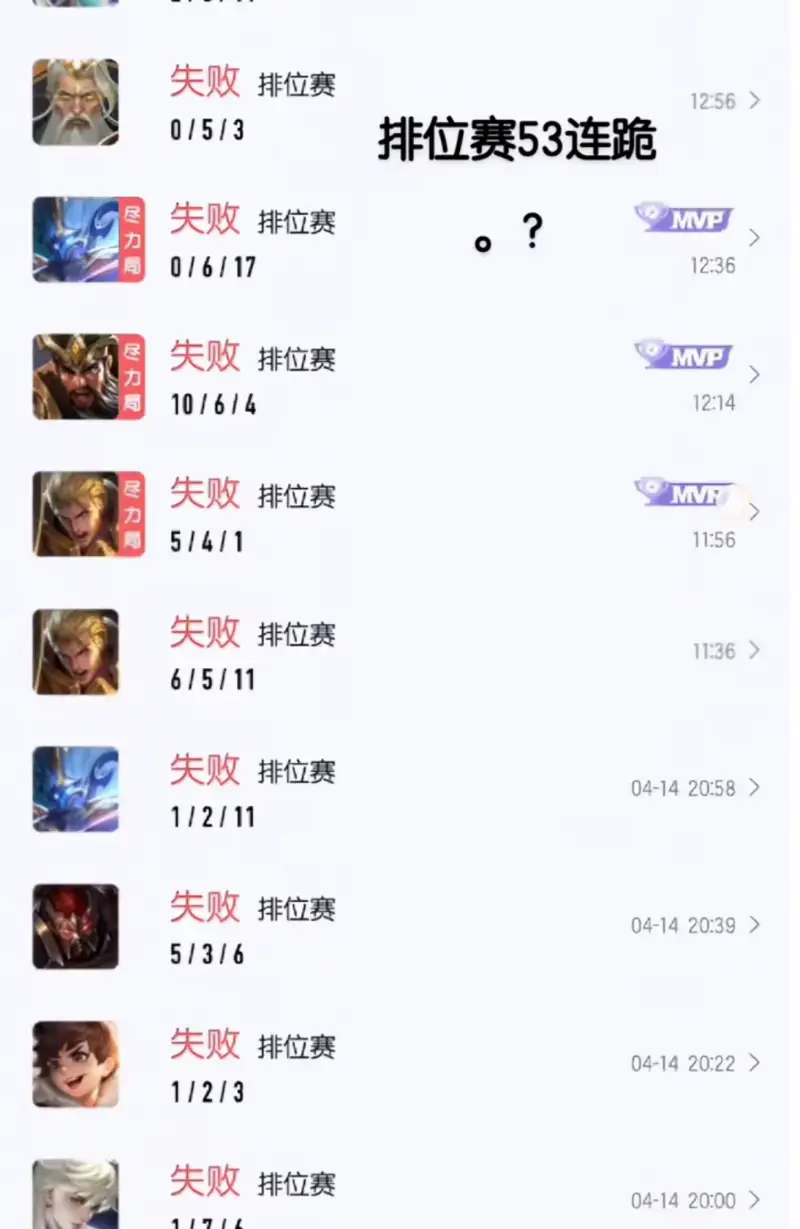Open the 04-14 20:39 match record
This screenshot has width=800, height=1229.
400,926
